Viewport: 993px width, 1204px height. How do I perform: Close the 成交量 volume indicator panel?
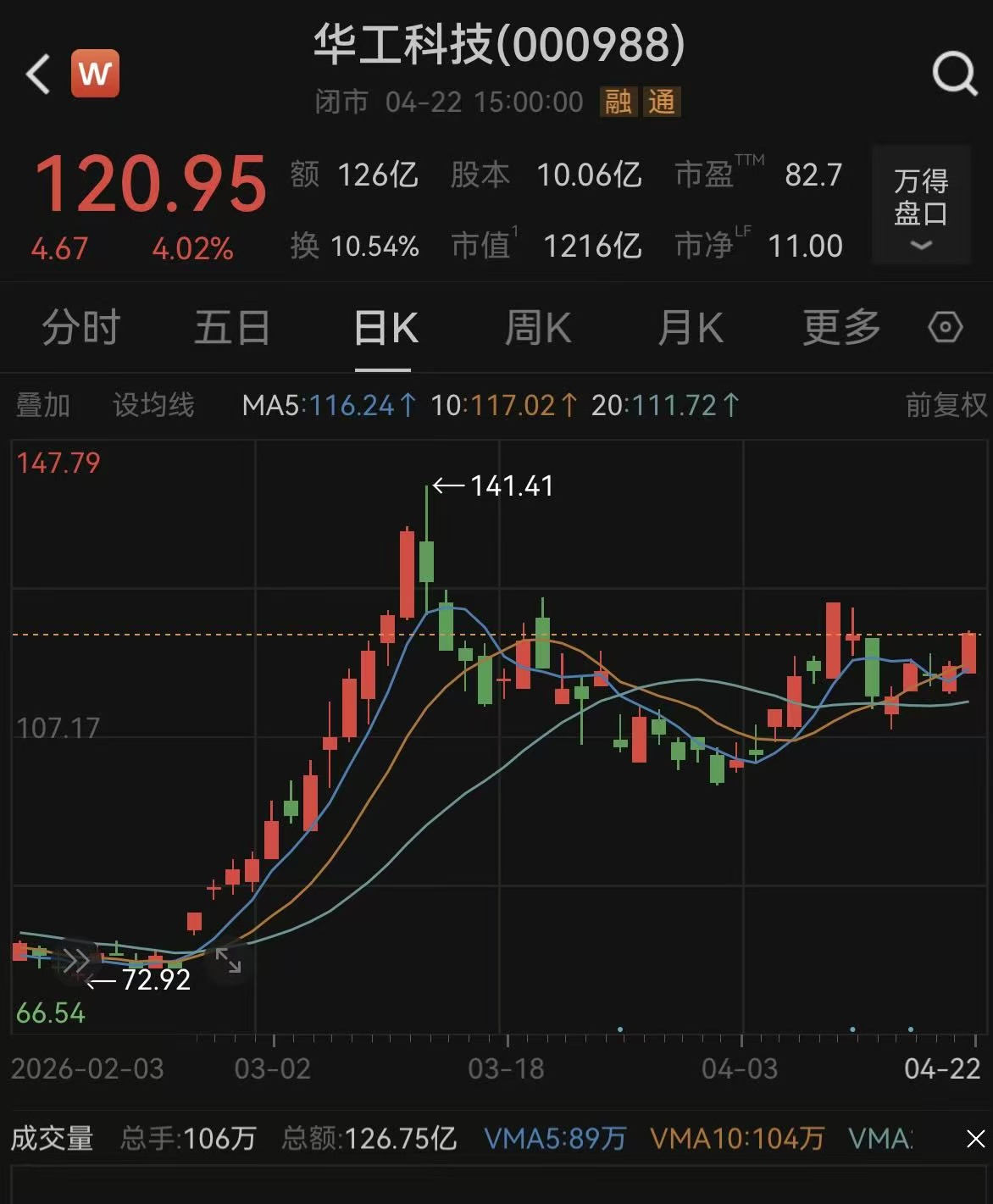click(975, 1139)
